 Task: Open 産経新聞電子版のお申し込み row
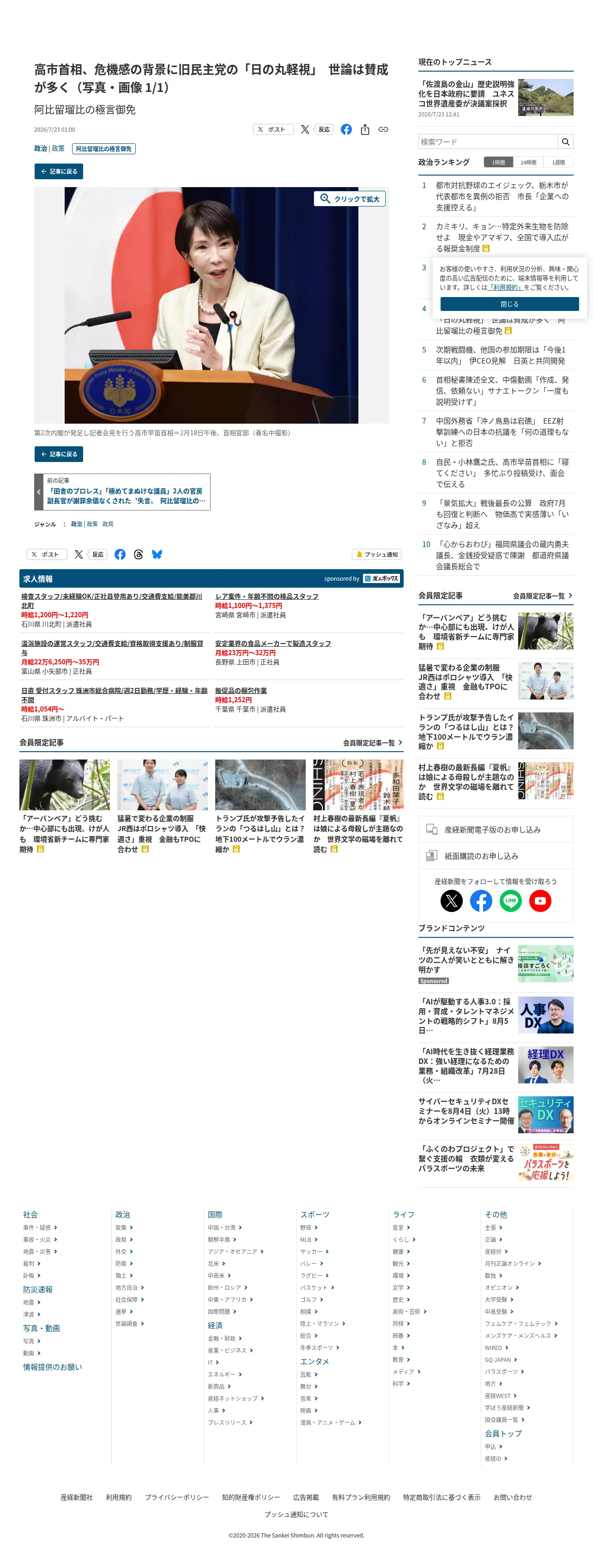coord(496,830)
